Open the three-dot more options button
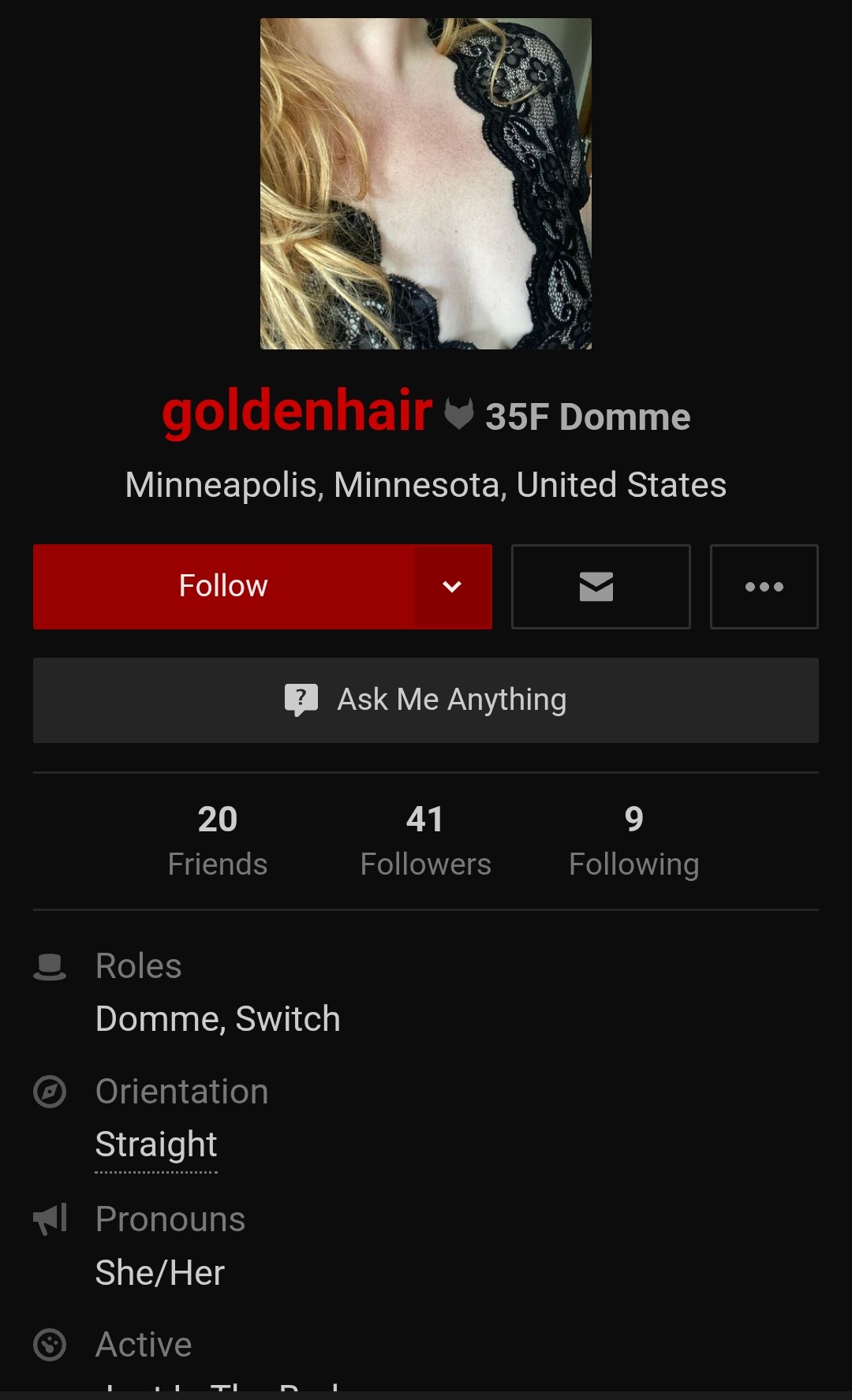 pos(764,586)
